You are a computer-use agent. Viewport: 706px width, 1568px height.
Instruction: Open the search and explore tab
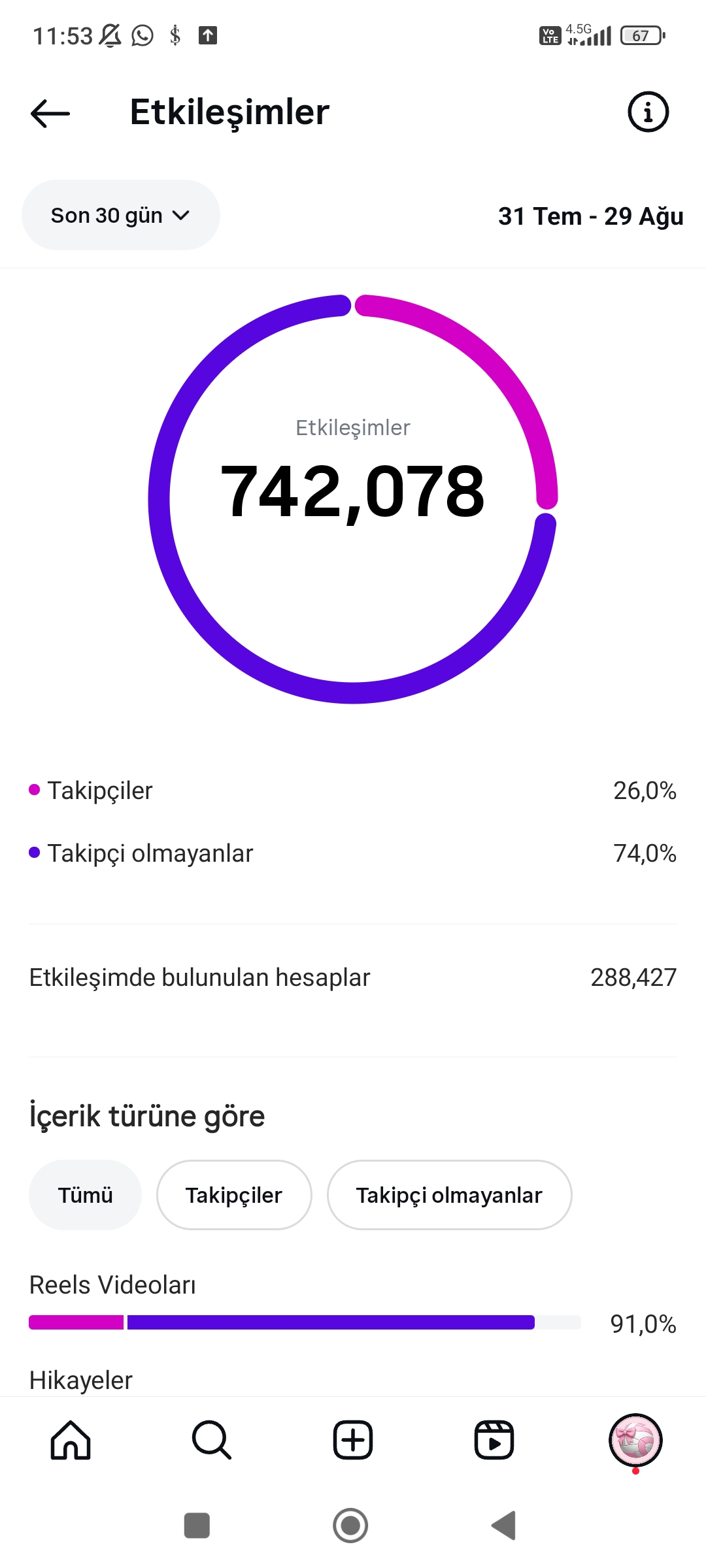pos(212,1439)
